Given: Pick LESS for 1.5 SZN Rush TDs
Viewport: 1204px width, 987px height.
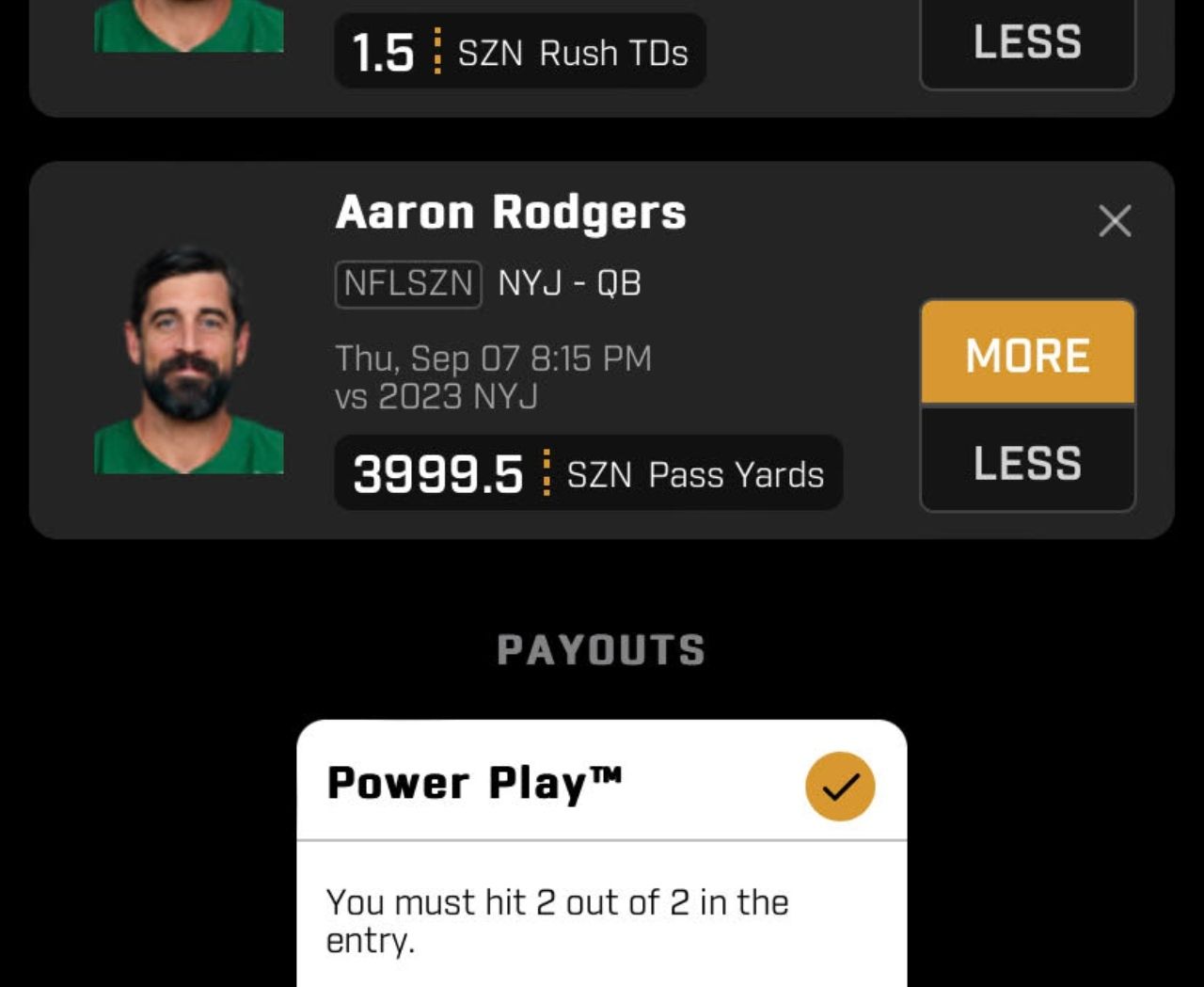Looking at the screenshot, I should 1027,43.
